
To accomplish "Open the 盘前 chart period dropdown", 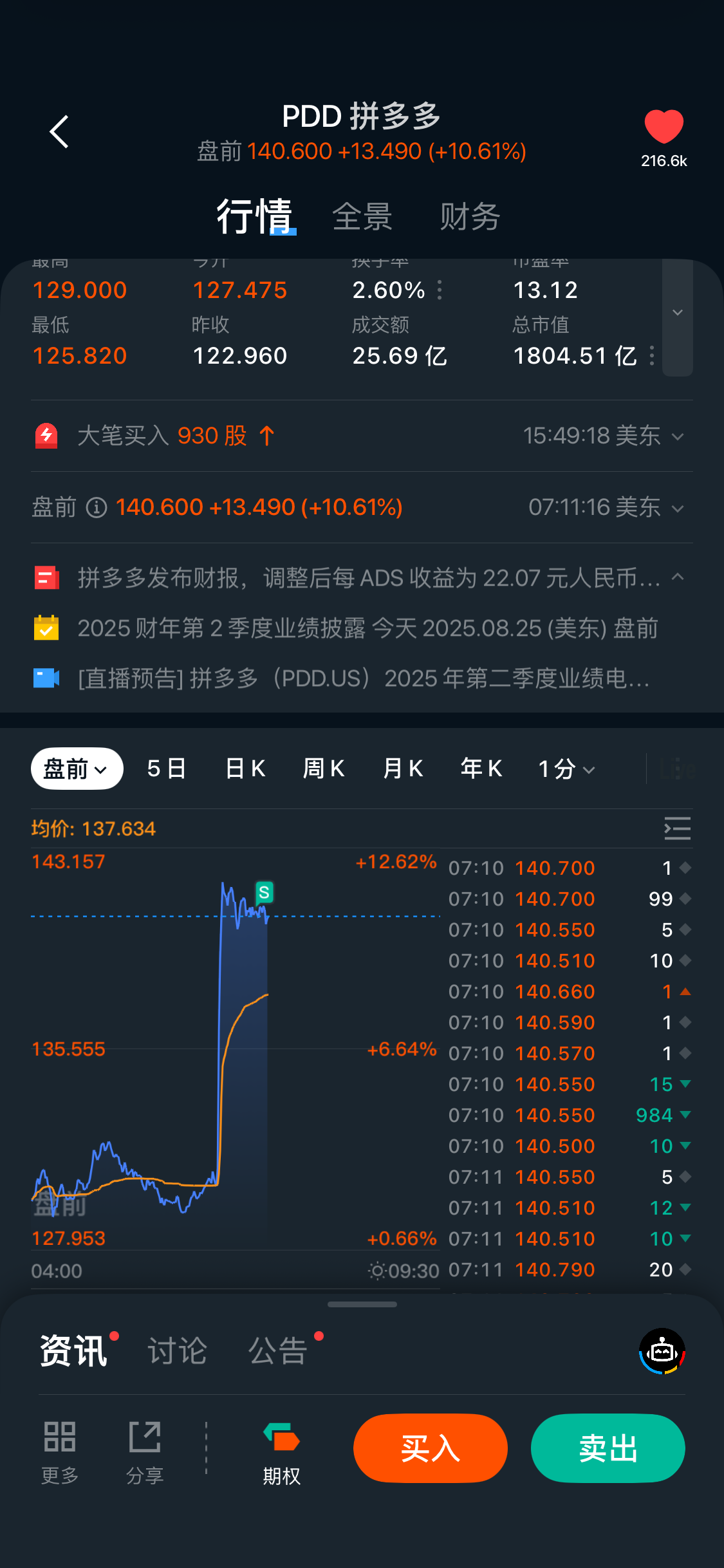I will click(x=77, y=768).
